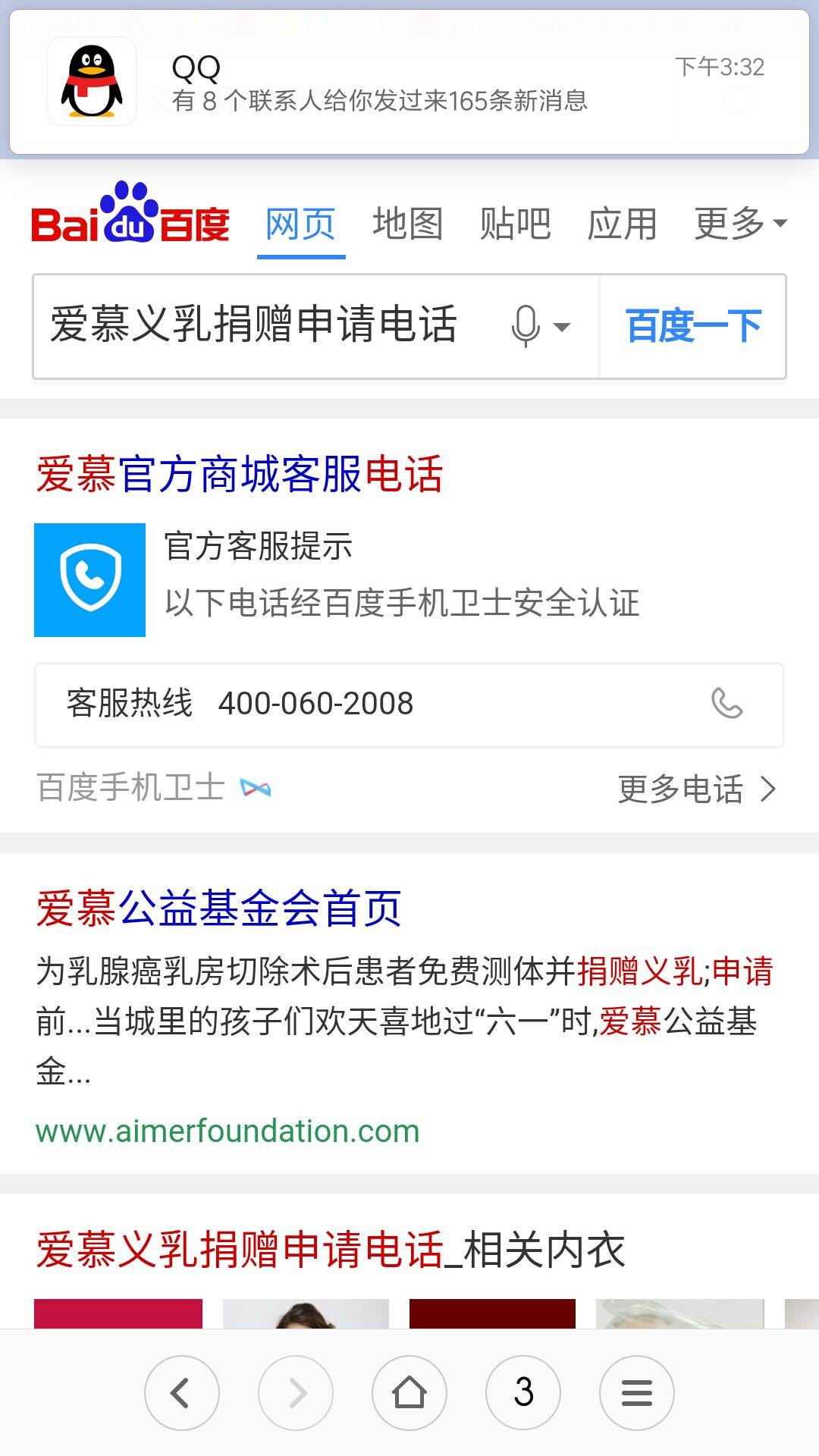Expand the 更多 dropdown
Viewport: 819px width, 1456px height.
click(740, 224)
